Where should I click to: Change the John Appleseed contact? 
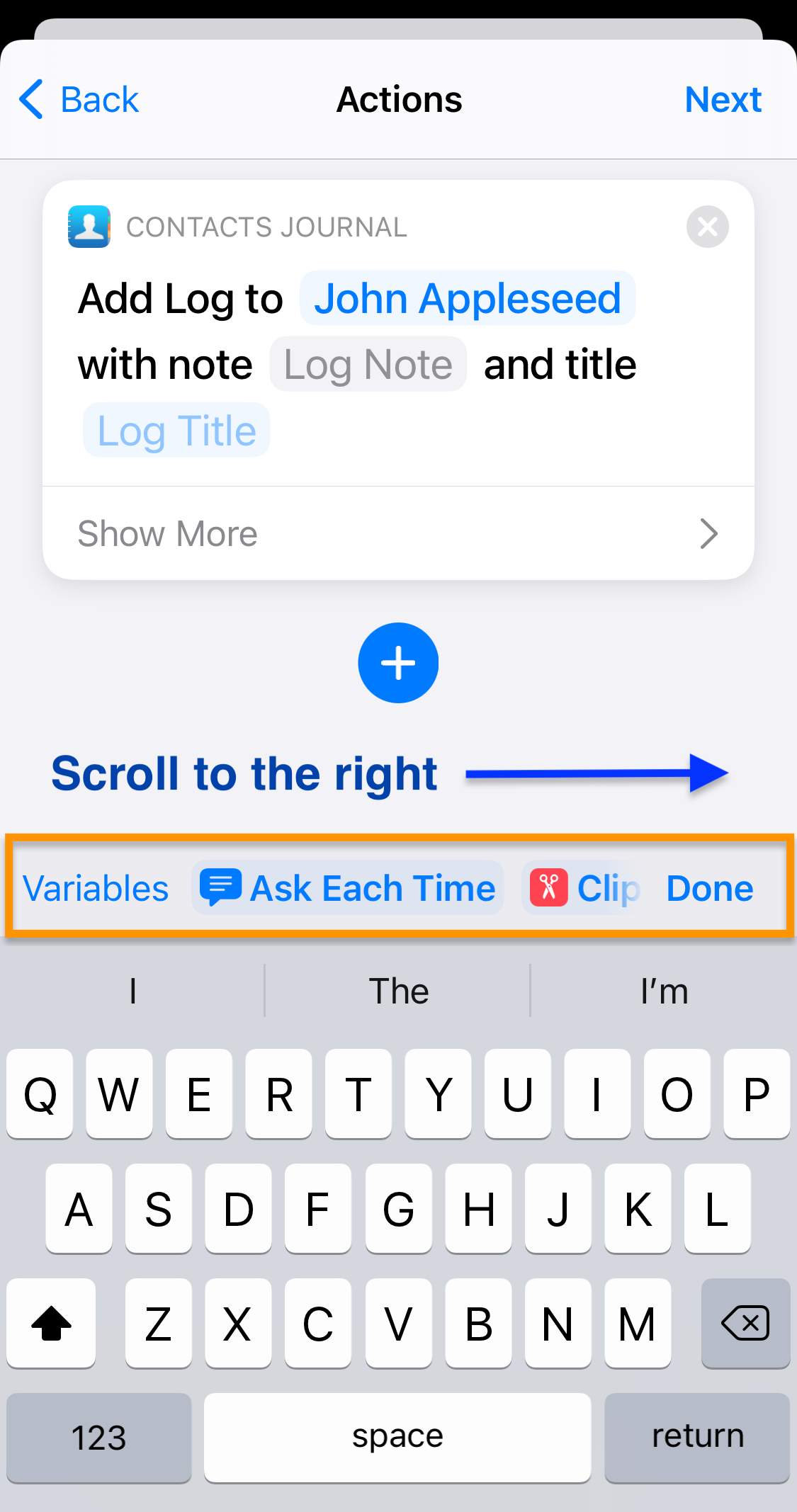click(x=468, y=299)
